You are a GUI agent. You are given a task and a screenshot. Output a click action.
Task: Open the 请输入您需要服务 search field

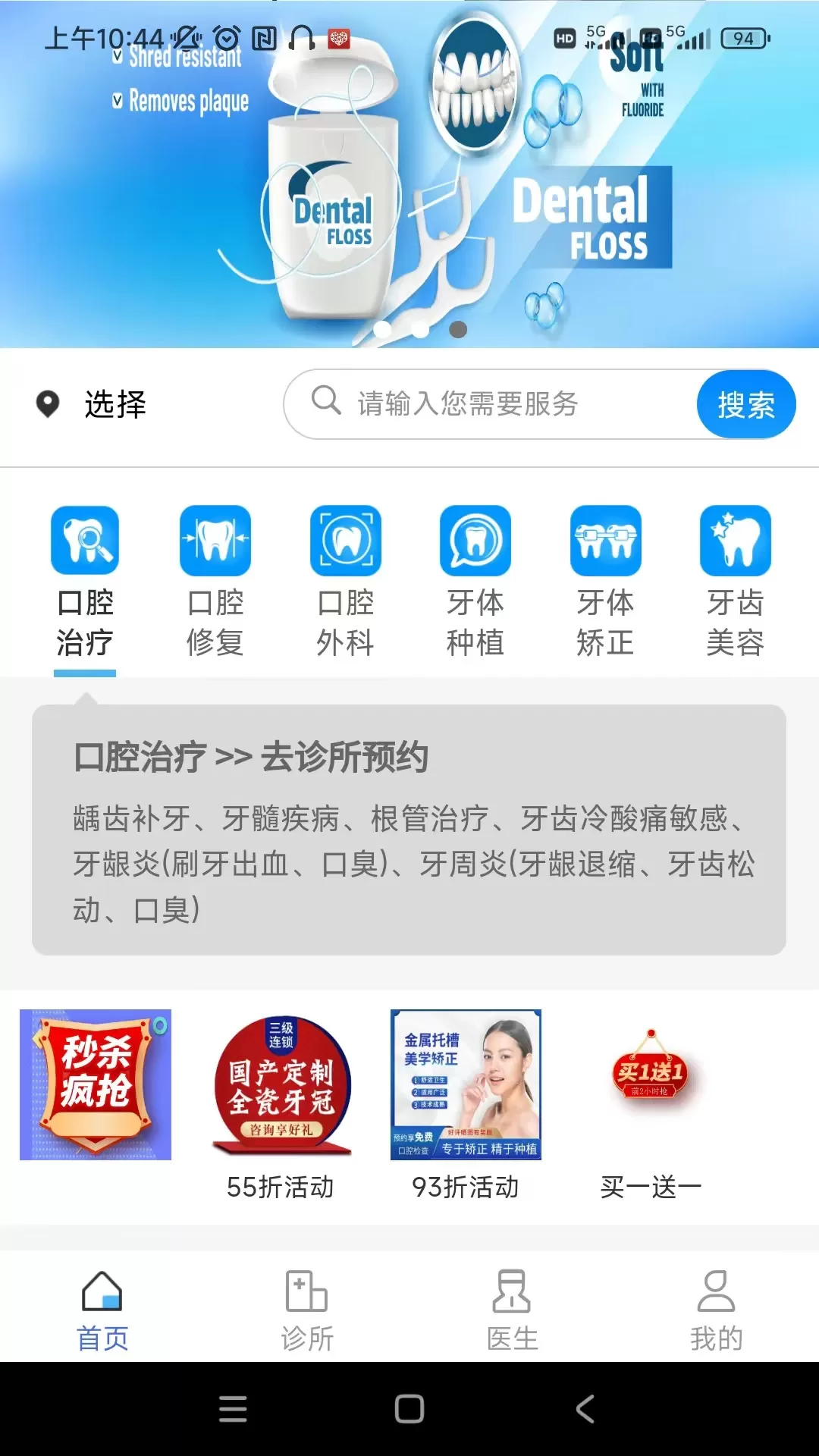pos(485,404)
